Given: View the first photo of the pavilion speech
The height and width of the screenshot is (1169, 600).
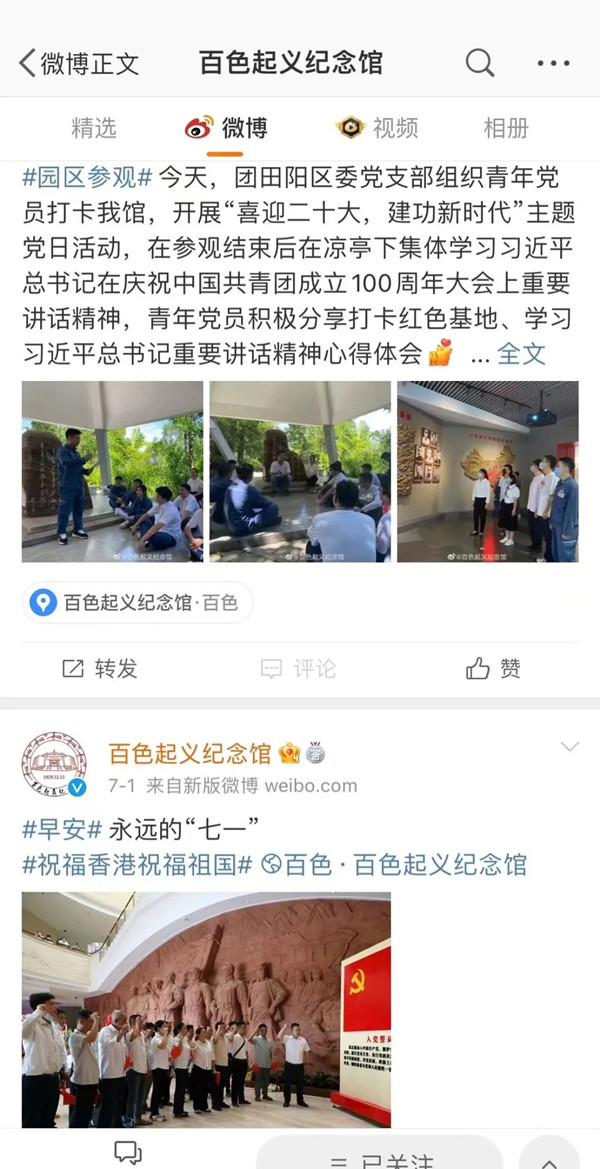Looking at the screenshot, I should tap(112, 471).
